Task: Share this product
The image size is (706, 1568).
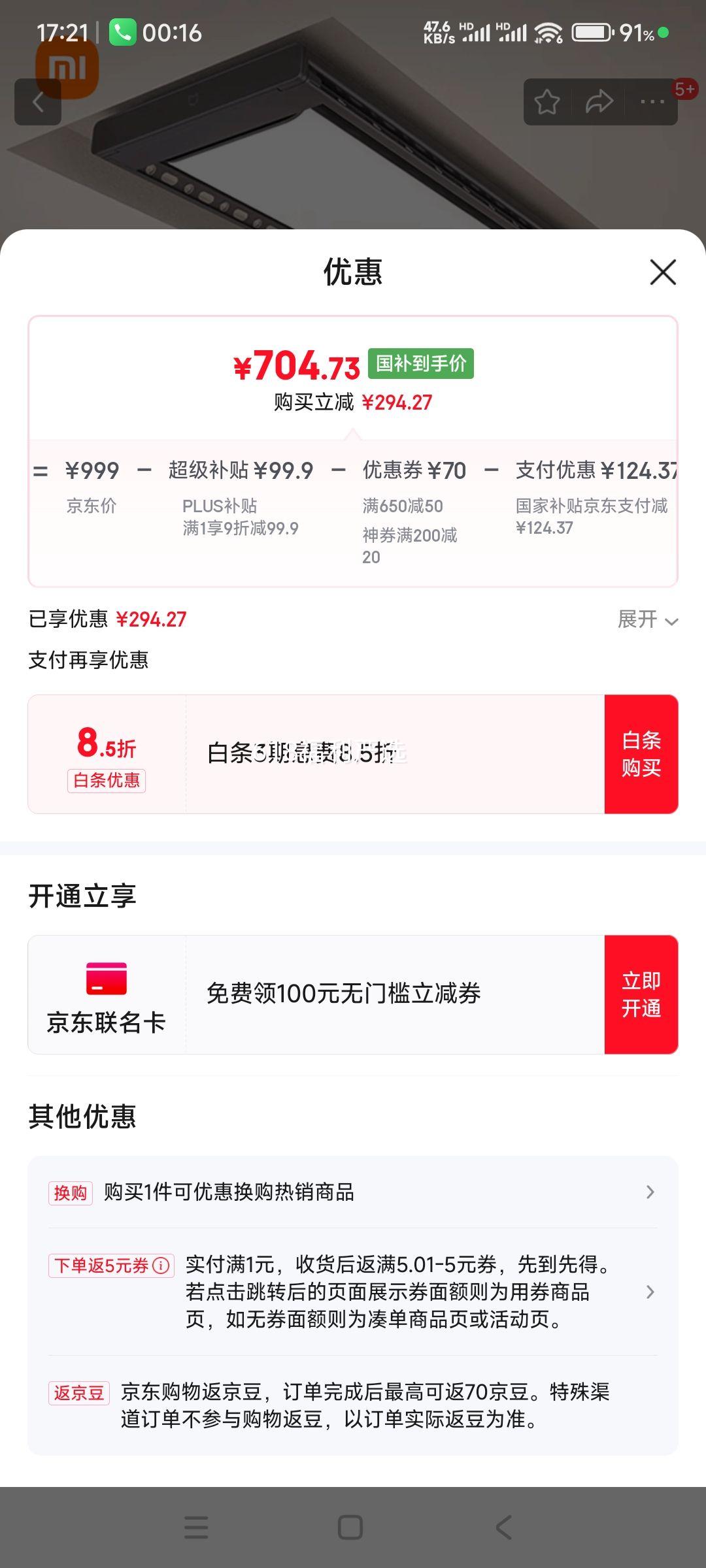Action: click(x=599, y=102)
